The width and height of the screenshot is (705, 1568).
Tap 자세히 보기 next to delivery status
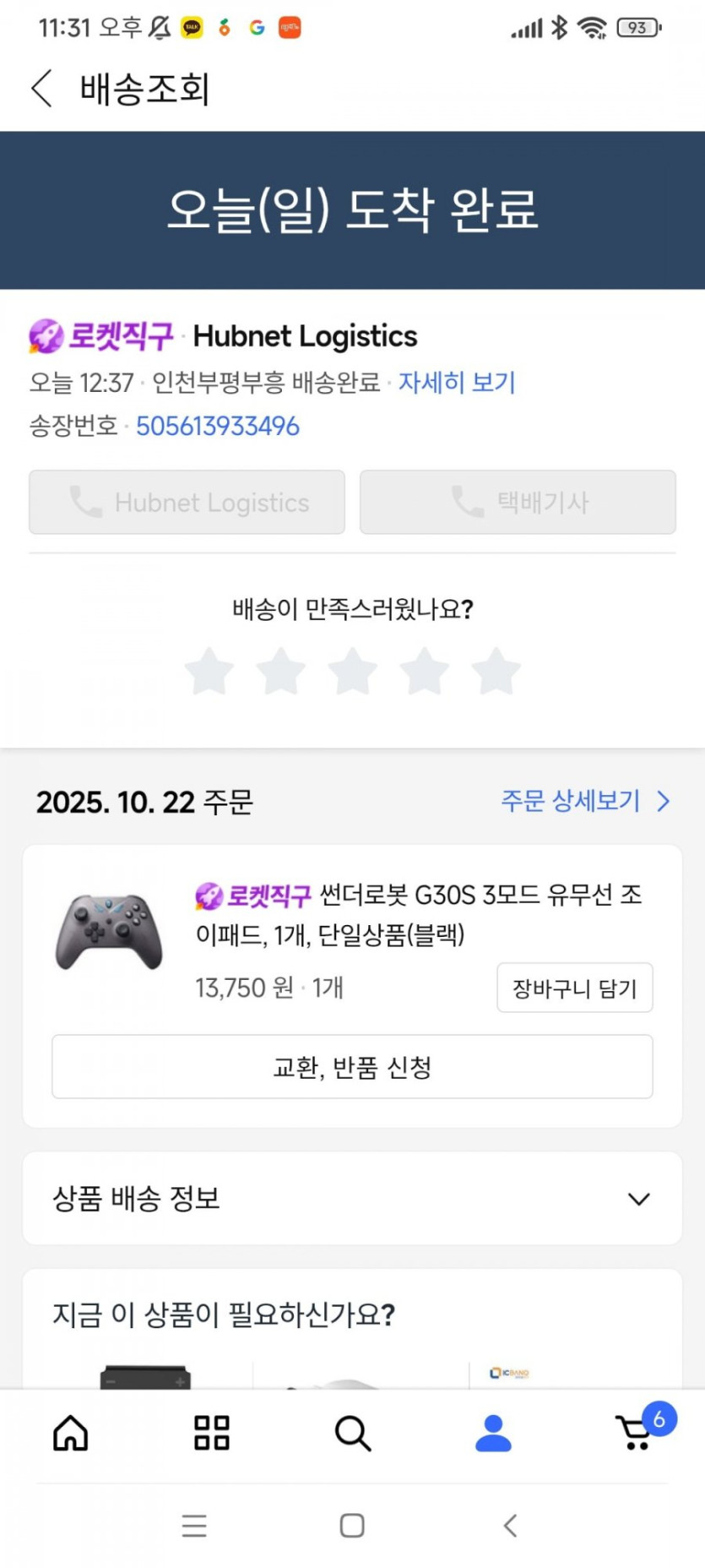(x=456, y=382)
